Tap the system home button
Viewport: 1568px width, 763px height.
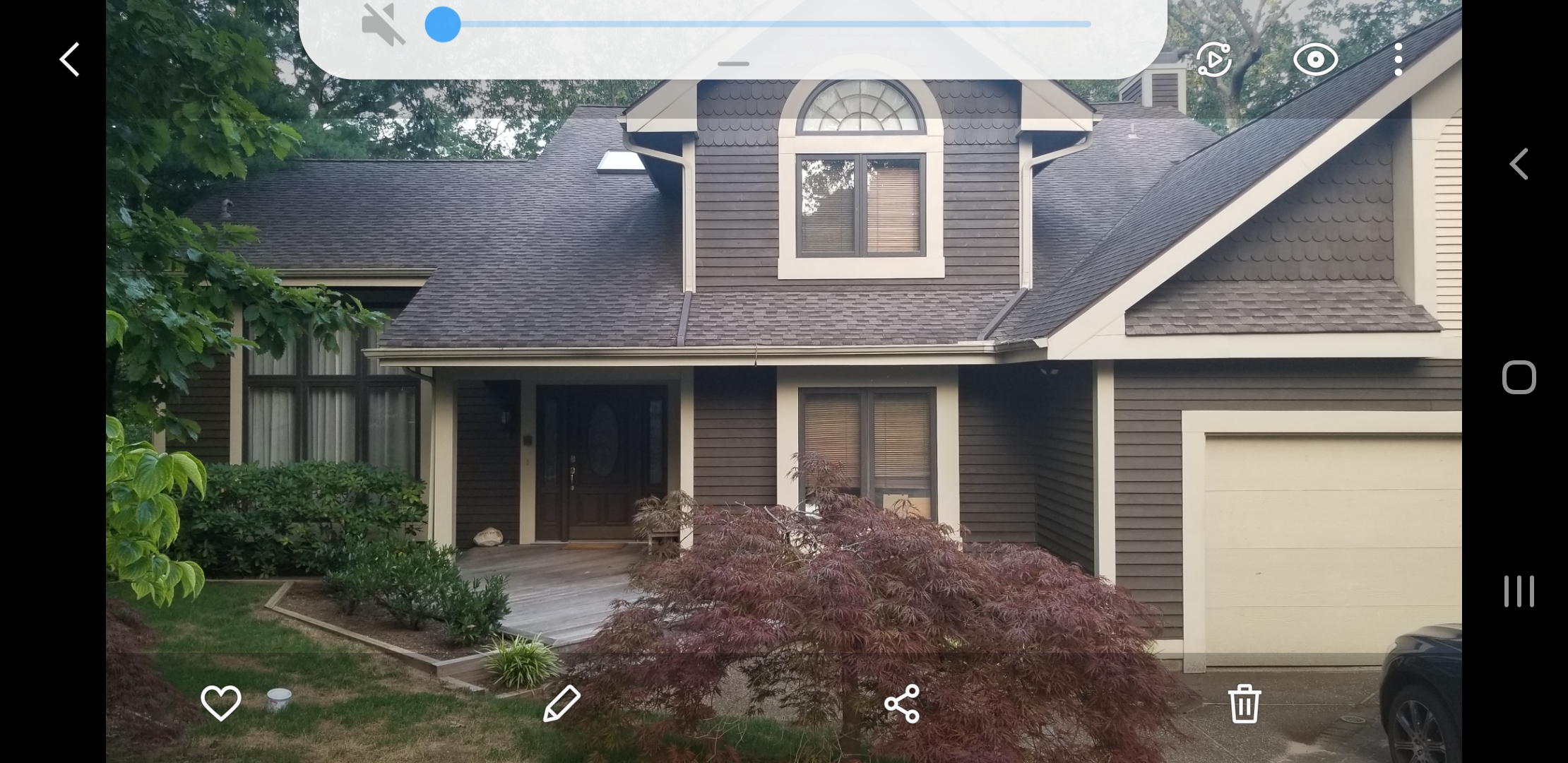coord(1519,377)
